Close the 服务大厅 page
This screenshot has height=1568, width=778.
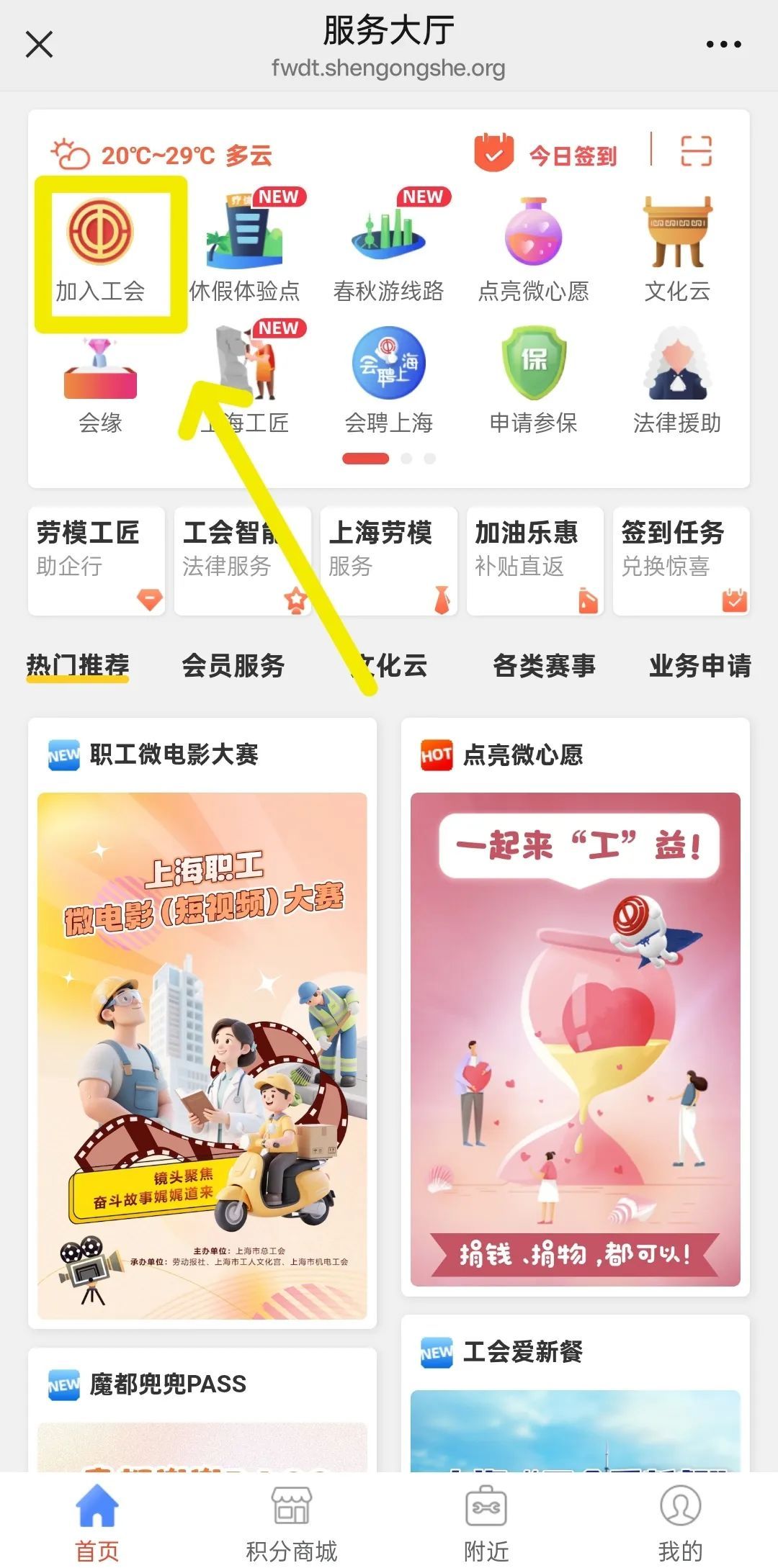(x=39, y=45)
